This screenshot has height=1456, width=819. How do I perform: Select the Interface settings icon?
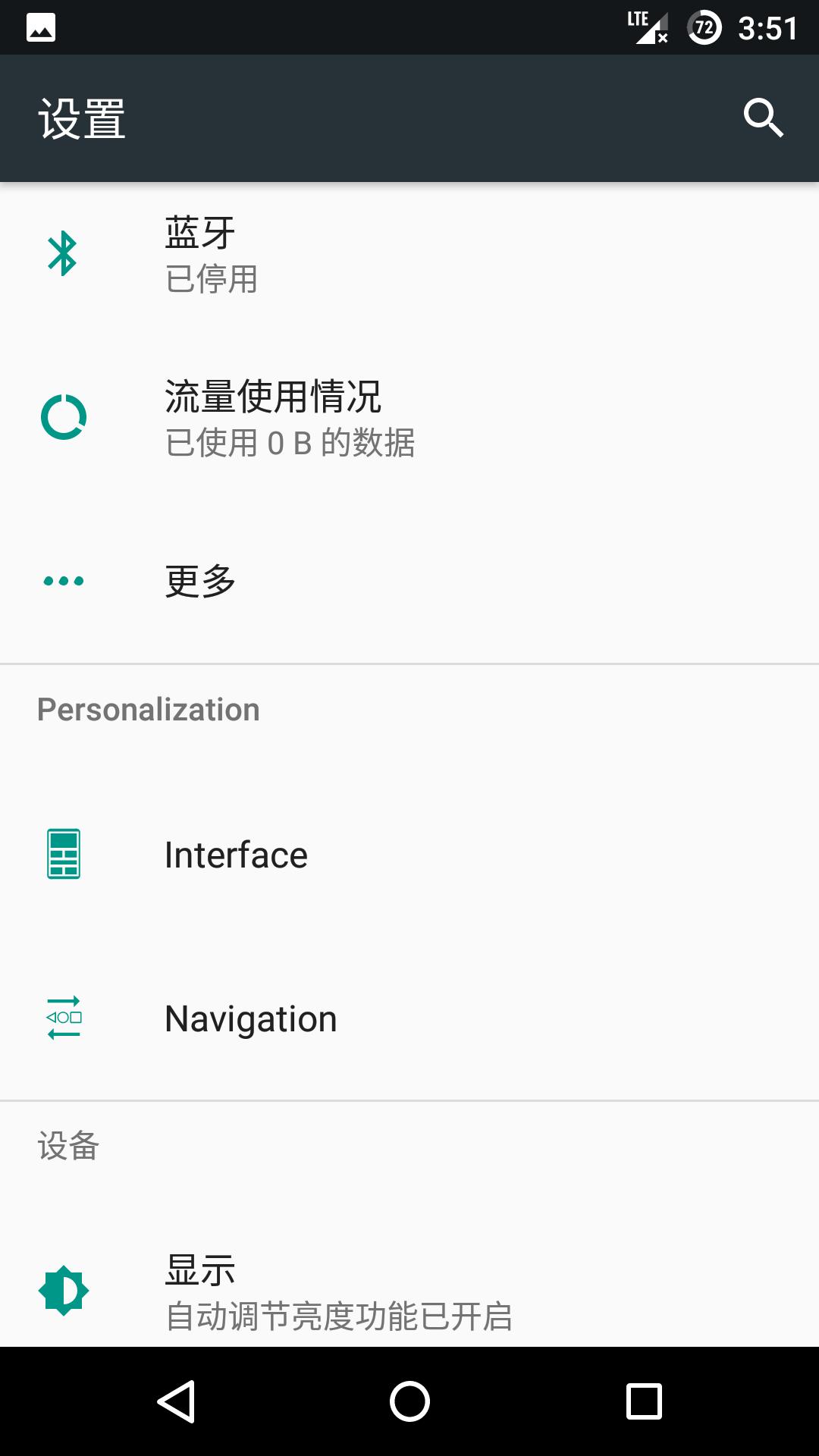point(63,854)
